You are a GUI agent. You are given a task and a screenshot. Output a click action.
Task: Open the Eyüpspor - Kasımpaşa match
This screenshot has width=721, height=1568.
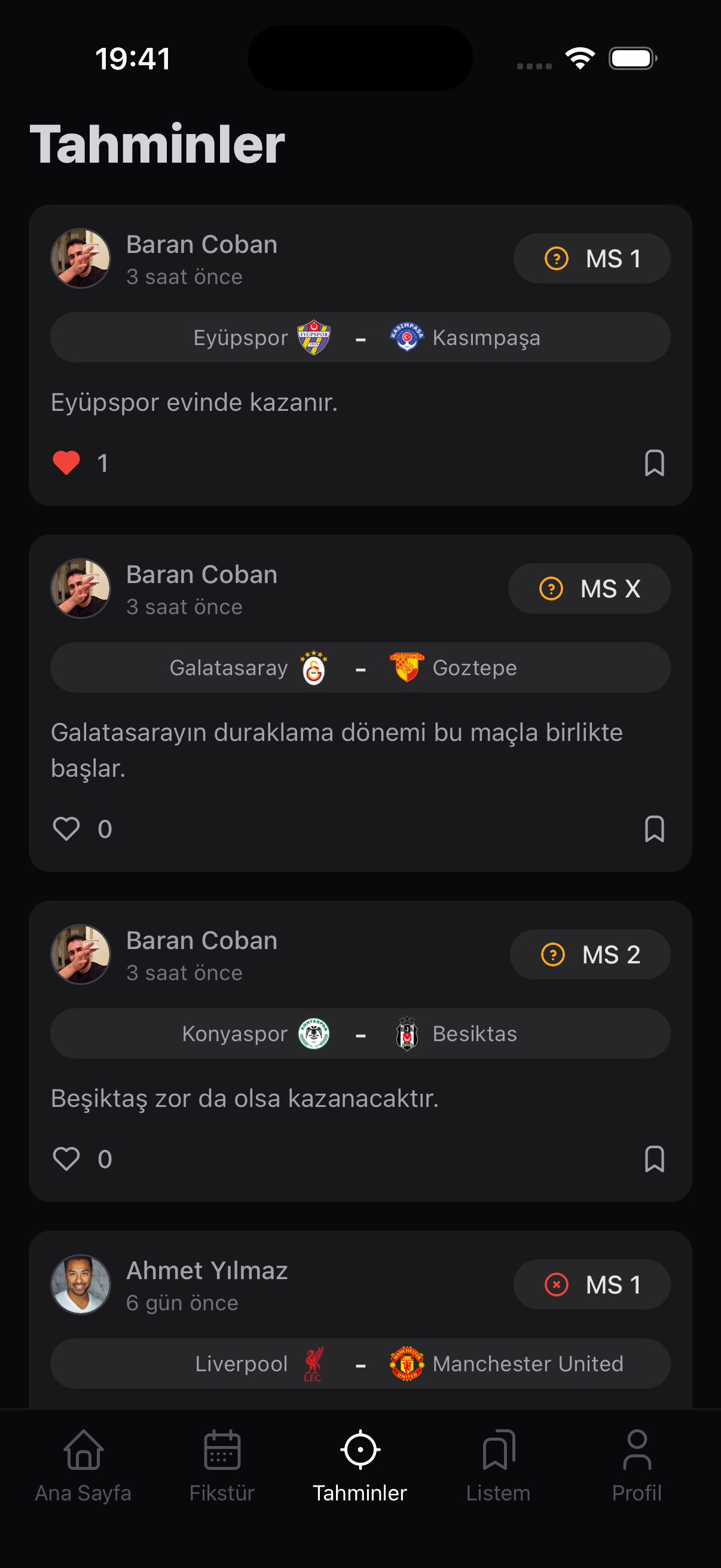pos(360,338)
